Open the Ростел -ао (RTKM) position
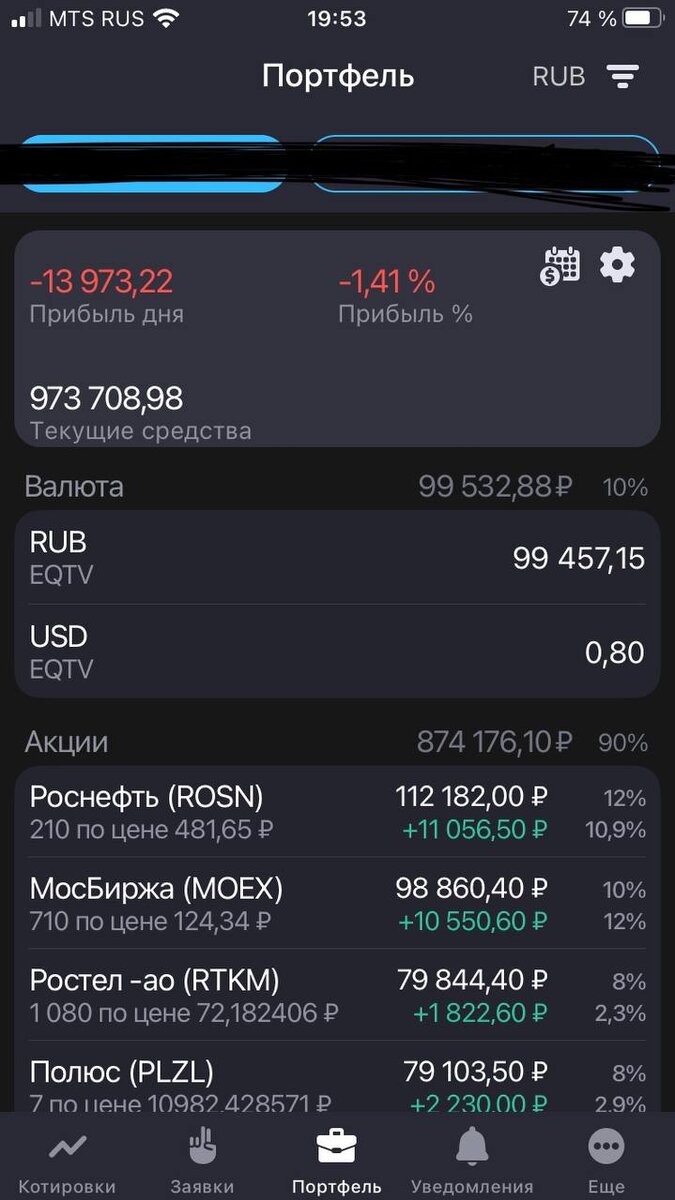The image size is (675, 1200). (x=337, y=996)
